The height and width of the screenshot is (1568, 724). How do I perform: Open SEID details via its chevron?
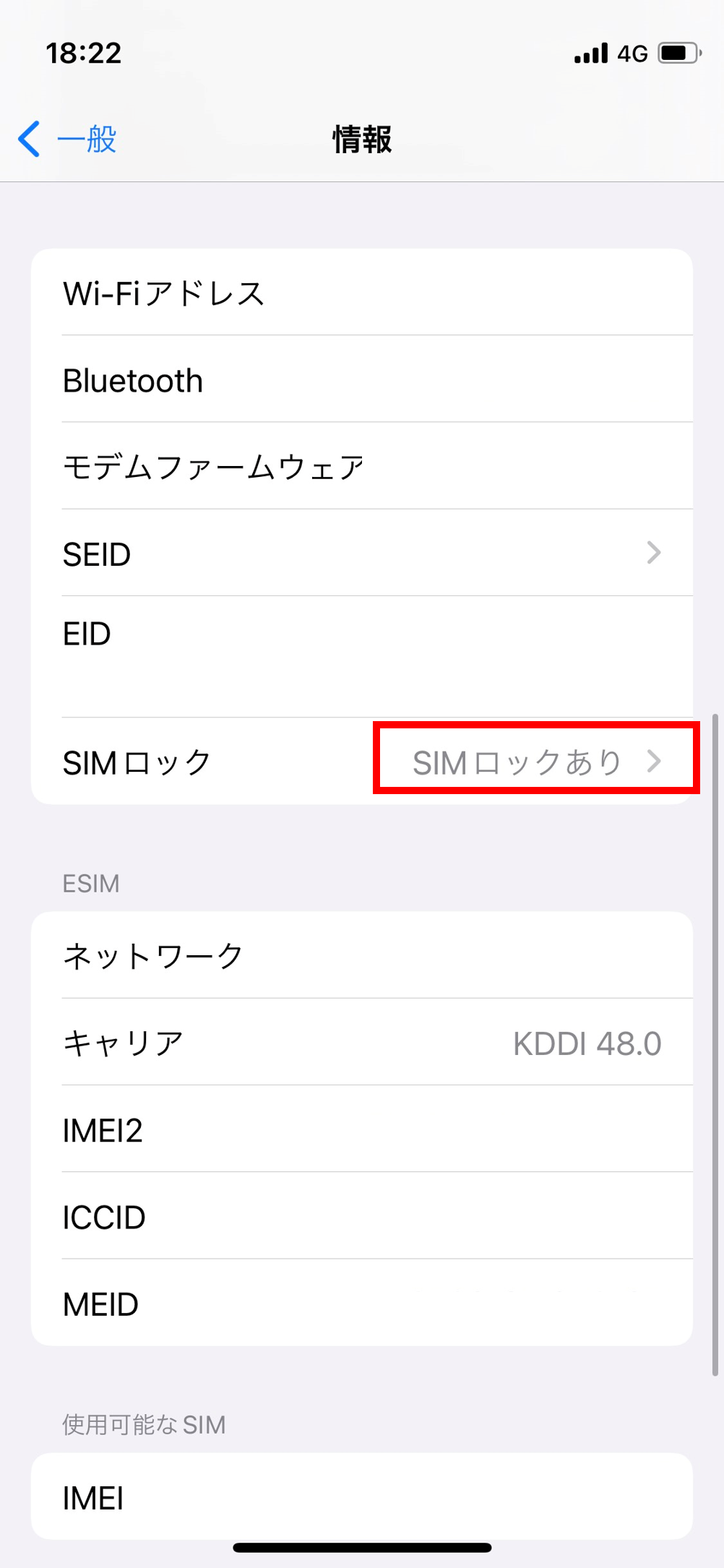pyautogui.click(x=655, y=553)
